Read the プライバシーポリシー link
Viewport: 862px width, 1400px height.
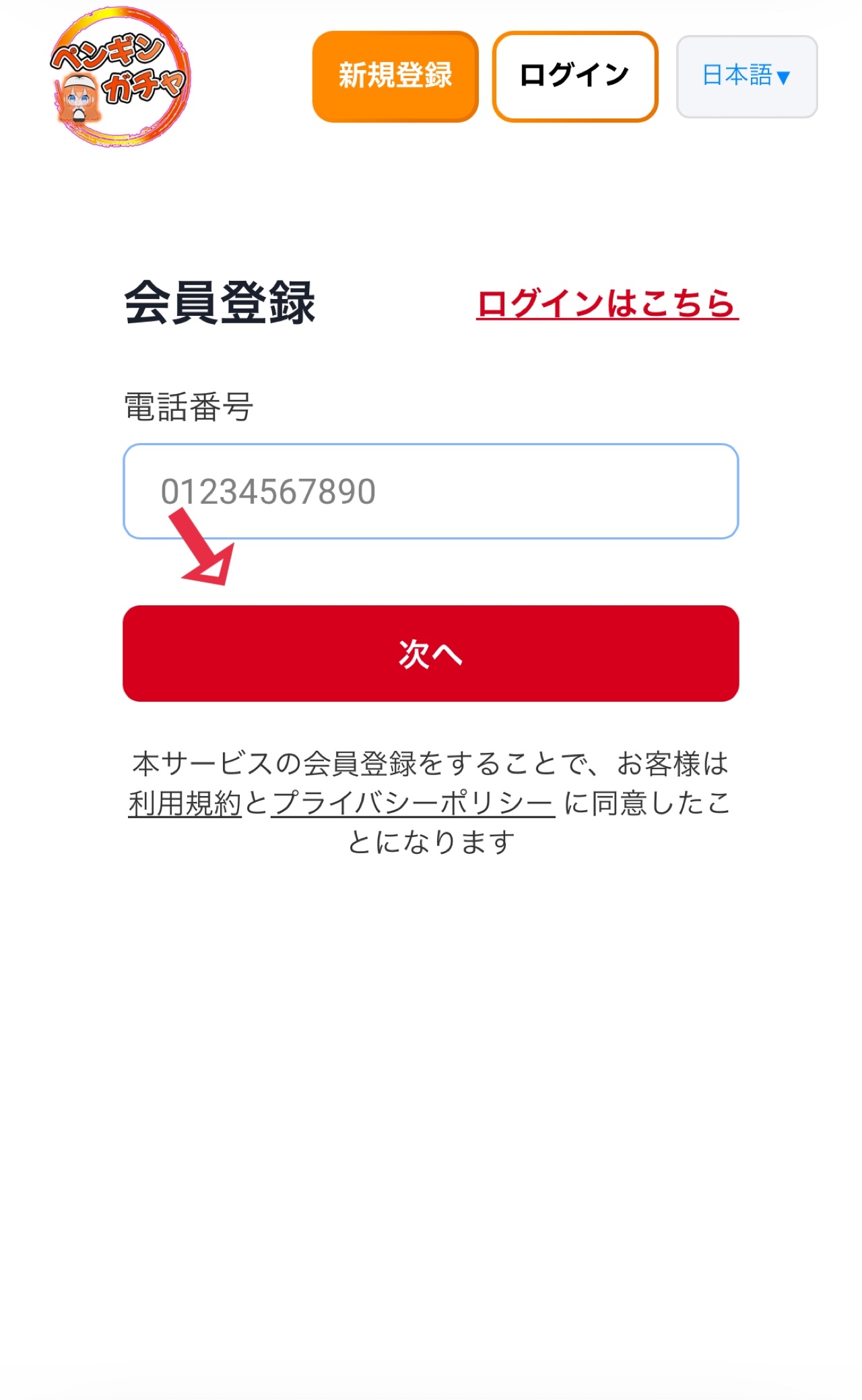coord(413,803)
